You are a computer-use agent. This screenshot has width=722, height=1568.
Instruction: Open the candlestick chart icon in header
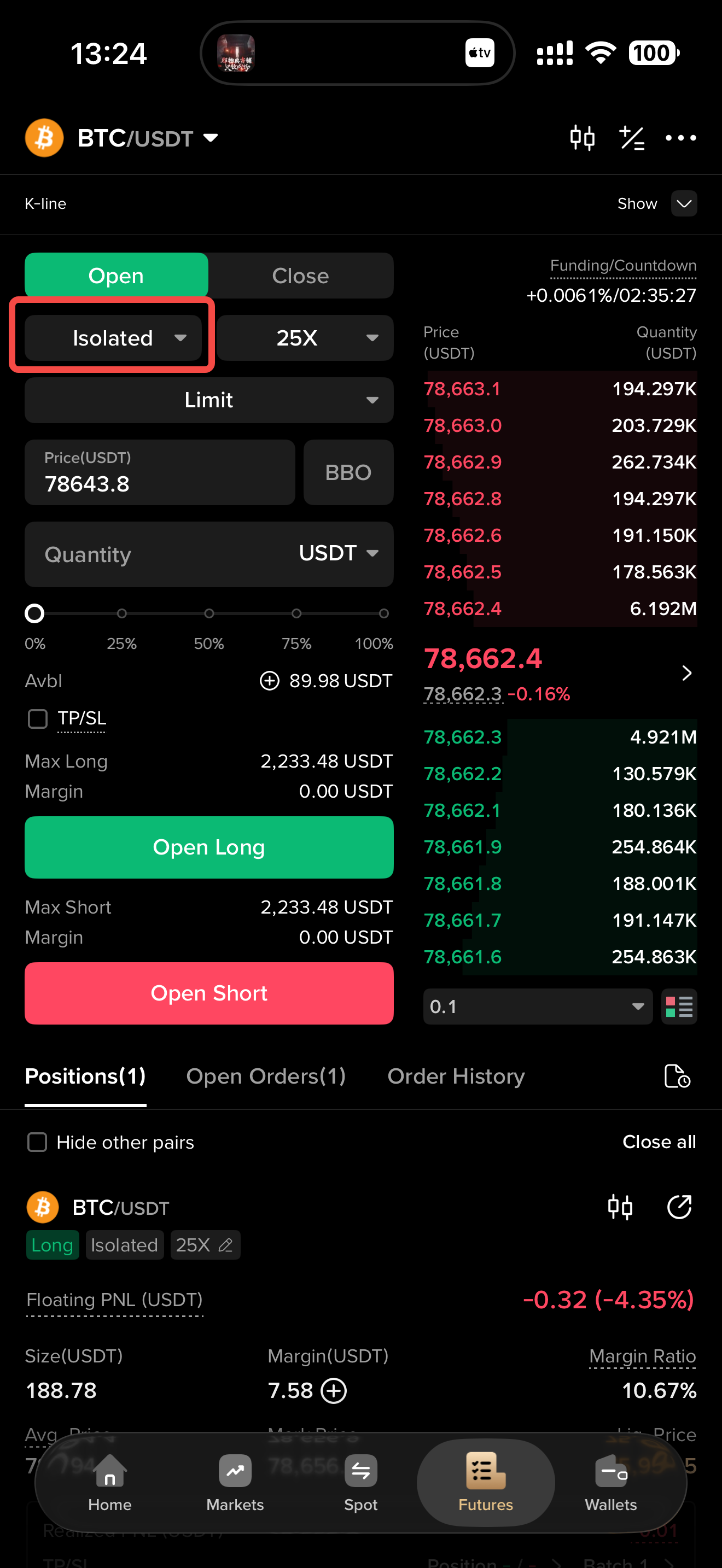click(x=582, y=138)
